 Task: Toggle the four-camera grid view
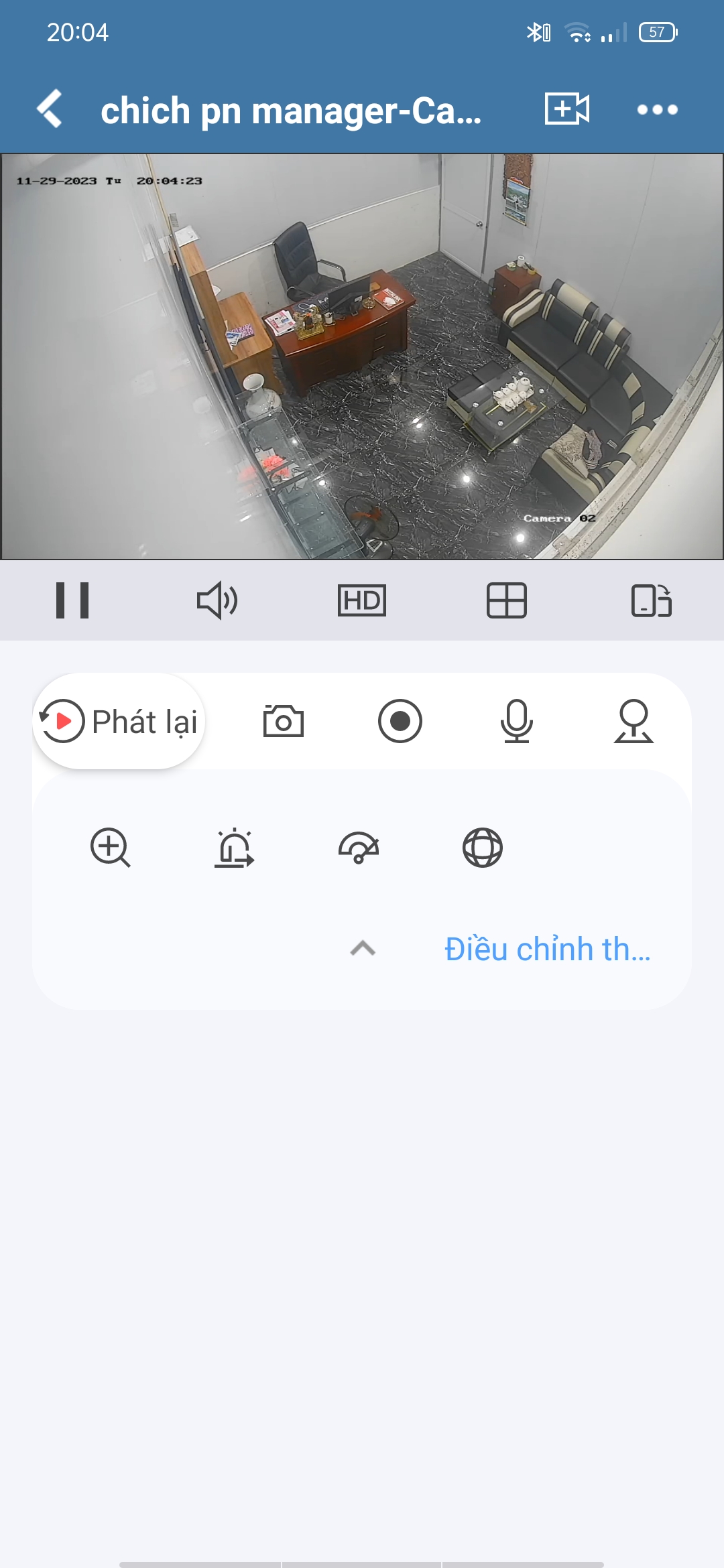(506, 601)
